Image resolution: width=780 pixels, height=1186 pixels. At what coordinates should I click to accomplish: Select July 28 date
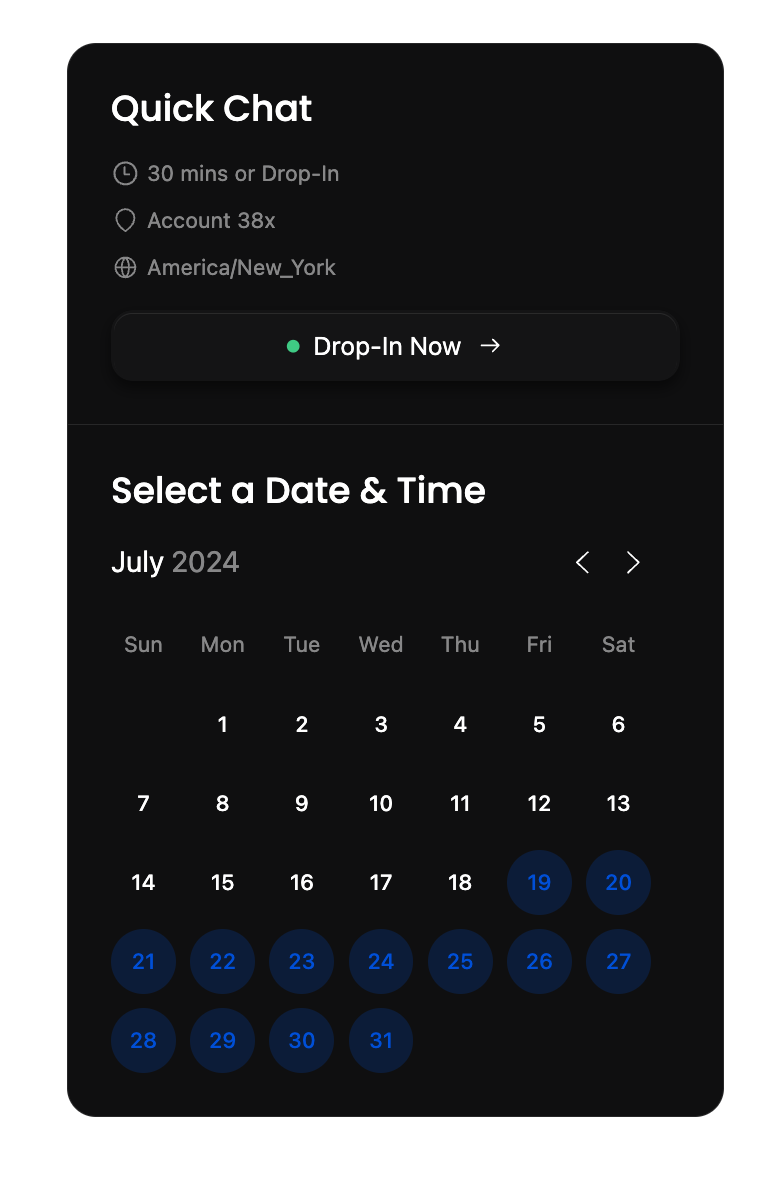[x=143, y=1040]
